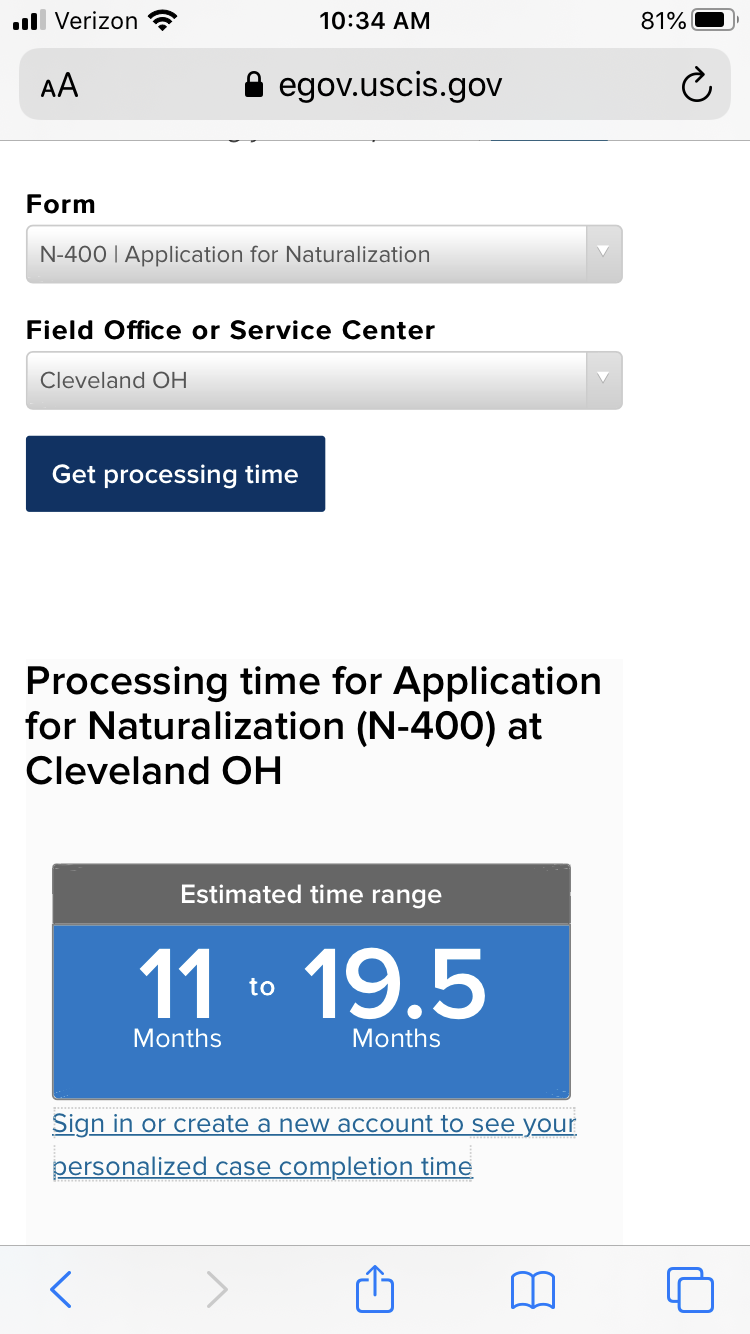750x1334 pixels.
Task: Show all open Safari tabs
Action: 690,1289
